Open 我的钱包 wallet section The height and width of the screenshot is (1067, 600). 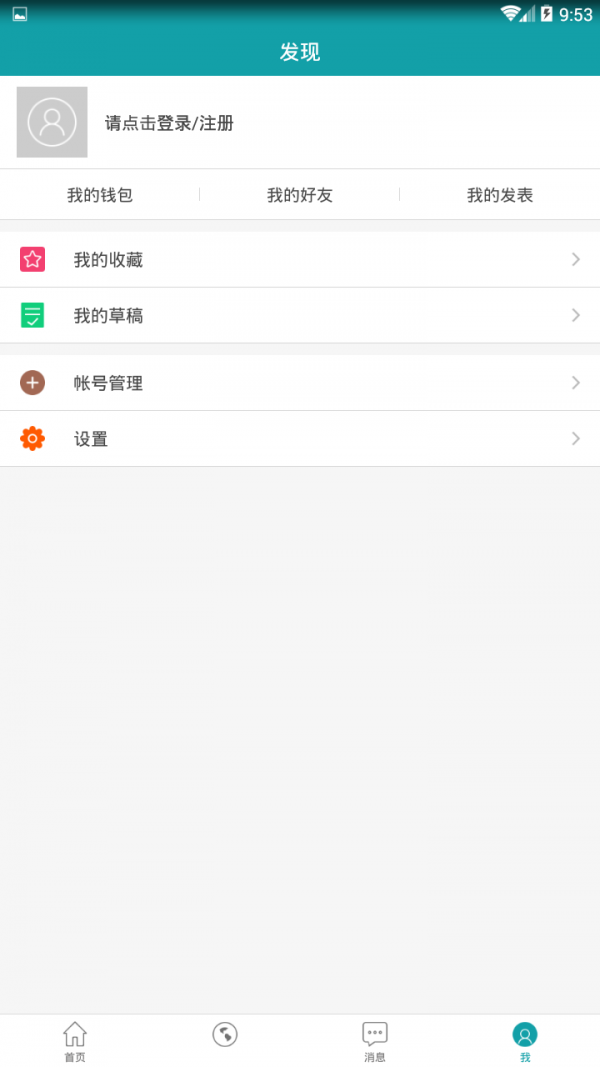point(100,195)
